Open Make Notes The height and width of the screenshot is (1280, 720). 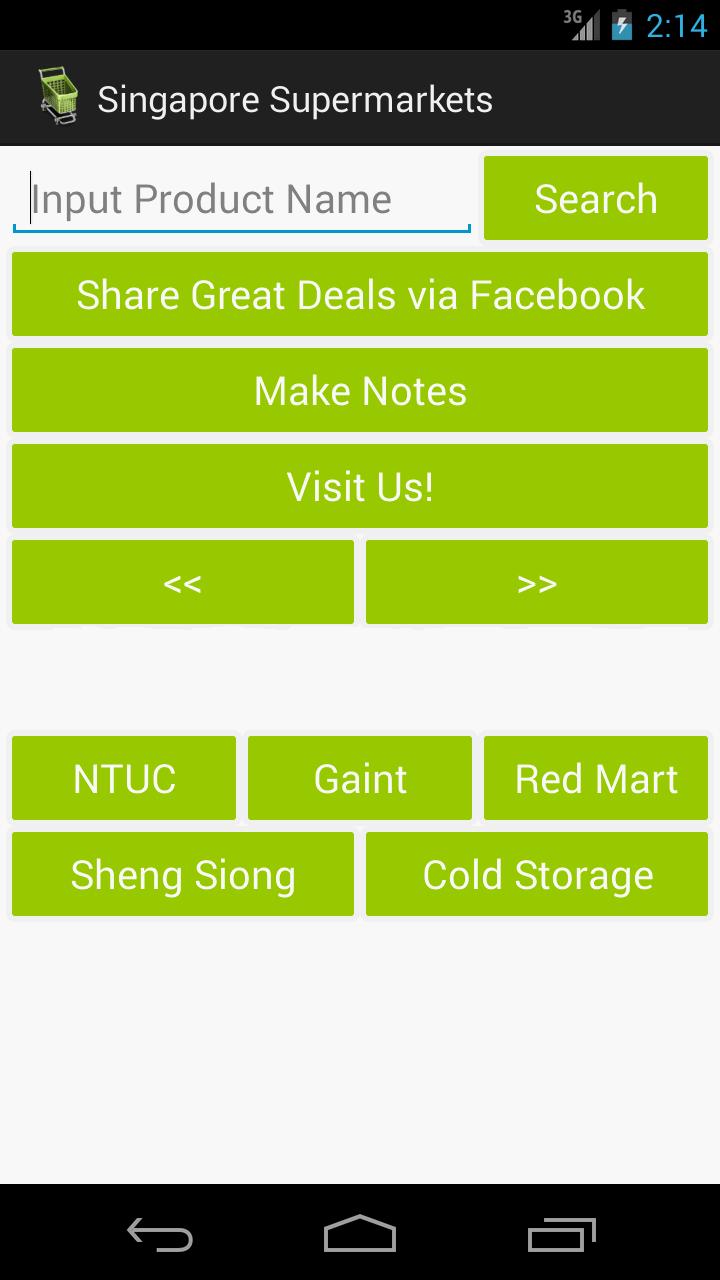[x=360, y=390]
